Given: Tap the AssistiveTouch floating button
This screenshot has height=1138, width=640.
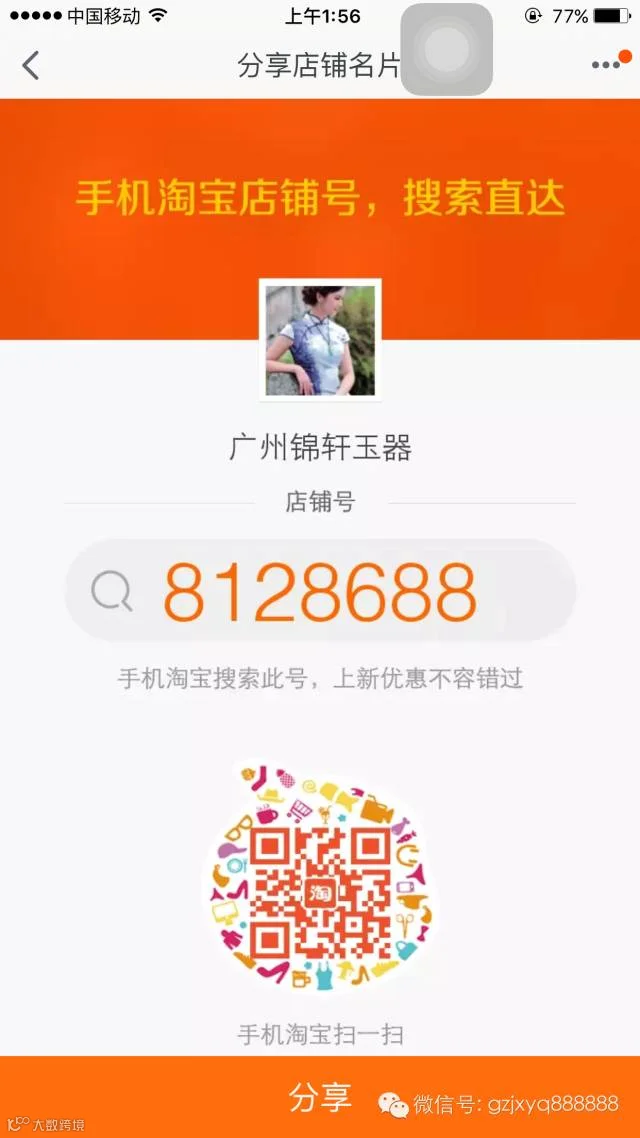Looking at the screenshot, I should pos(446,49).
